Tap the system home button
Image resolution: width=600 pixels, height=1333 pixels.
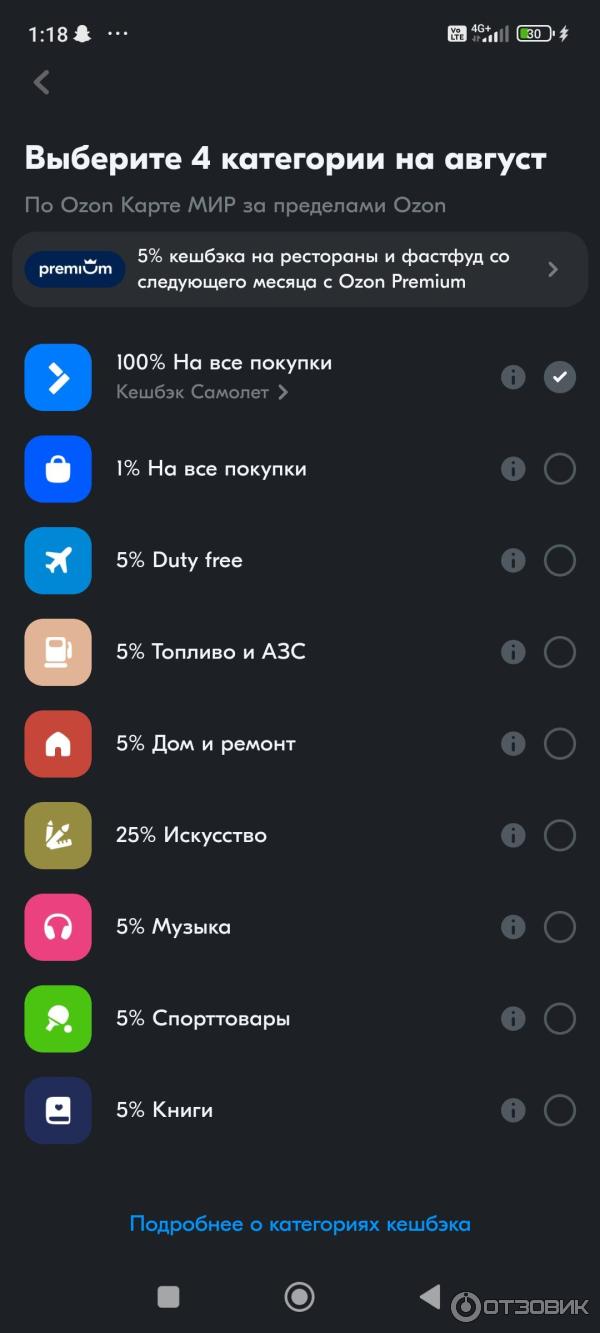(x=299, y=1297)
